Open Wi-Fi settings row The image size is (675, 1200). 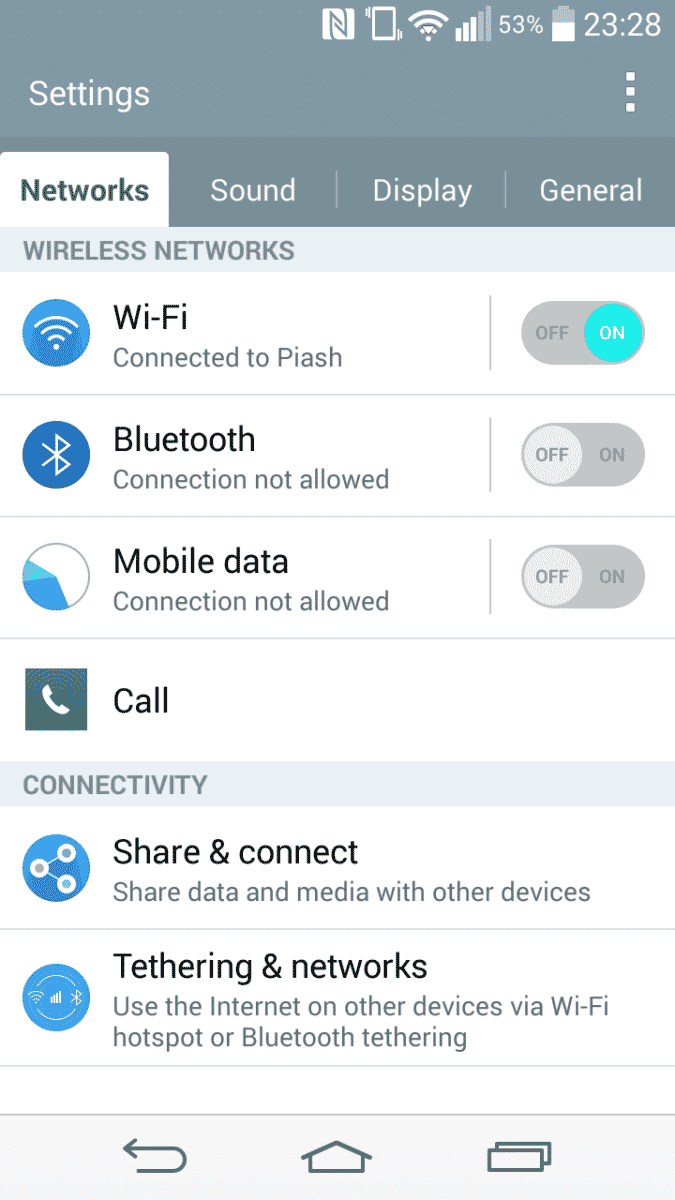(x=250, y=334)
